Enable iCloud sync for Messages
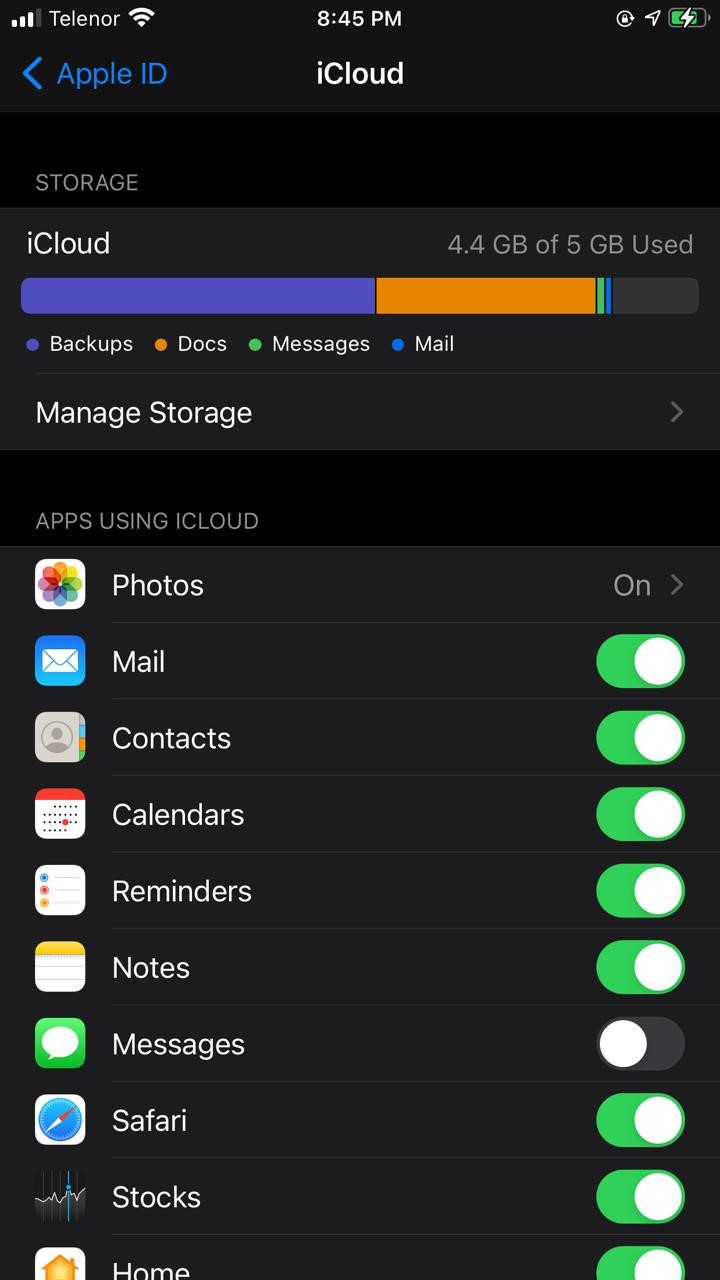This screenshot has height=1280, width=720. click(x=640, y=1043)
